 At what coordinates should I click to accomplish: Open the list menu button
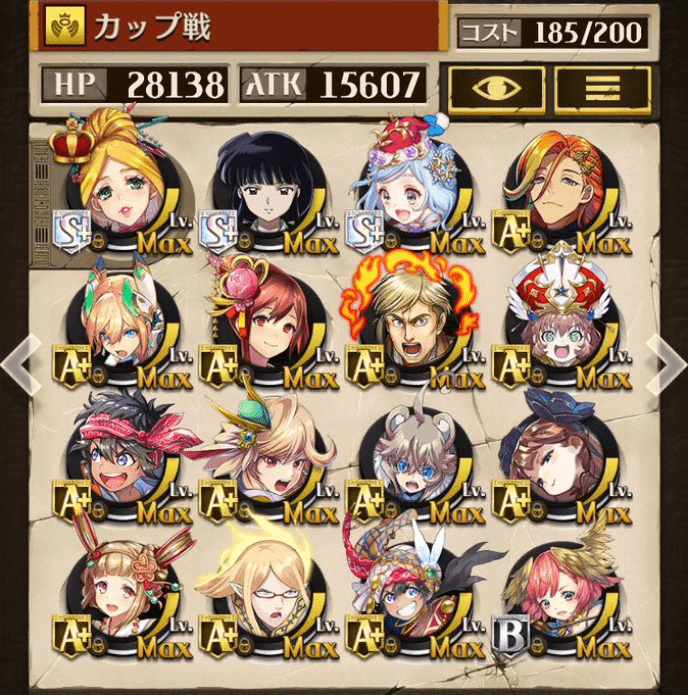click(603, 88)
